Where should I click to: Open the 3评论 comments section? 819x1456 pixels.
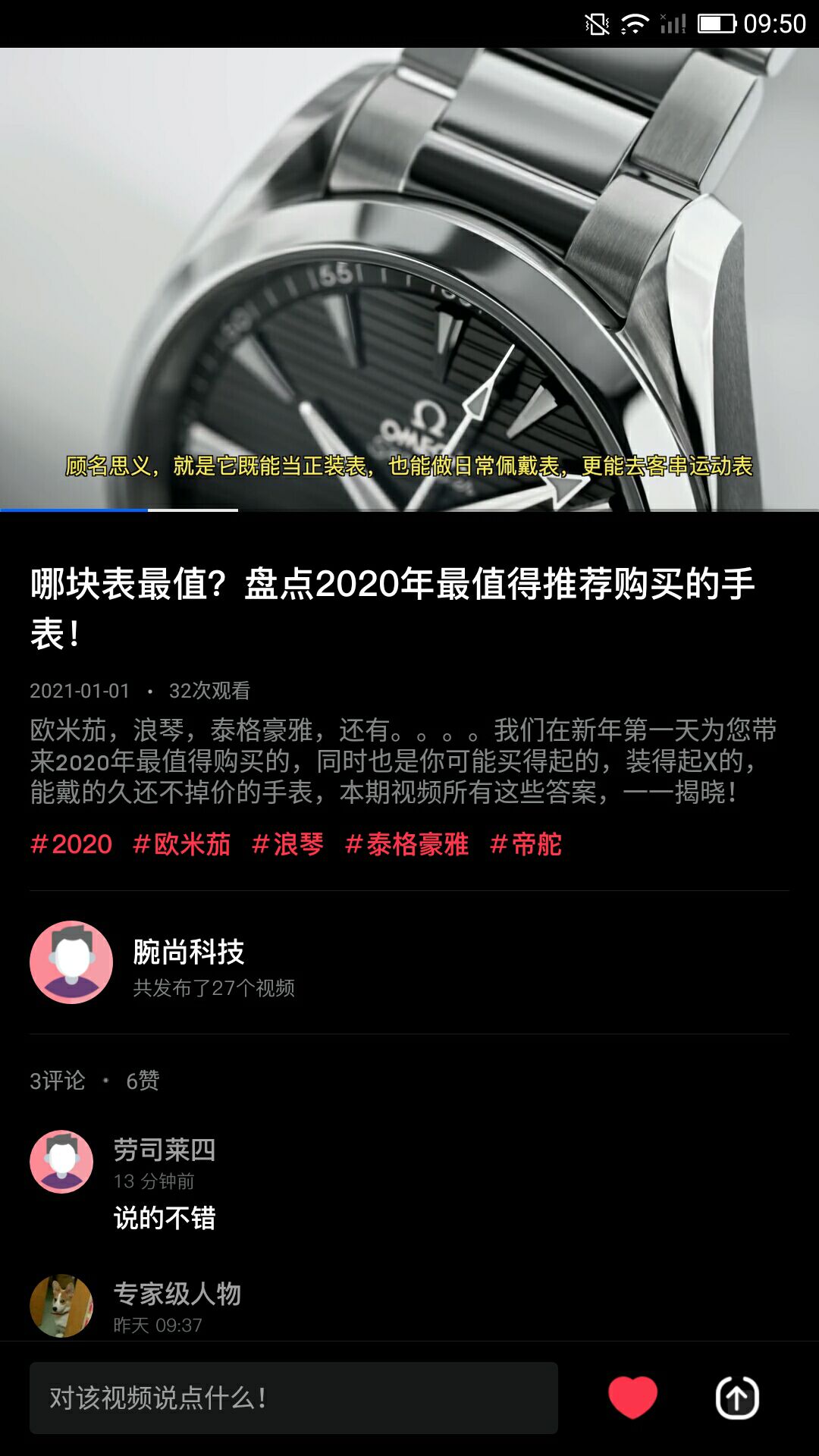pos(57,1081)
